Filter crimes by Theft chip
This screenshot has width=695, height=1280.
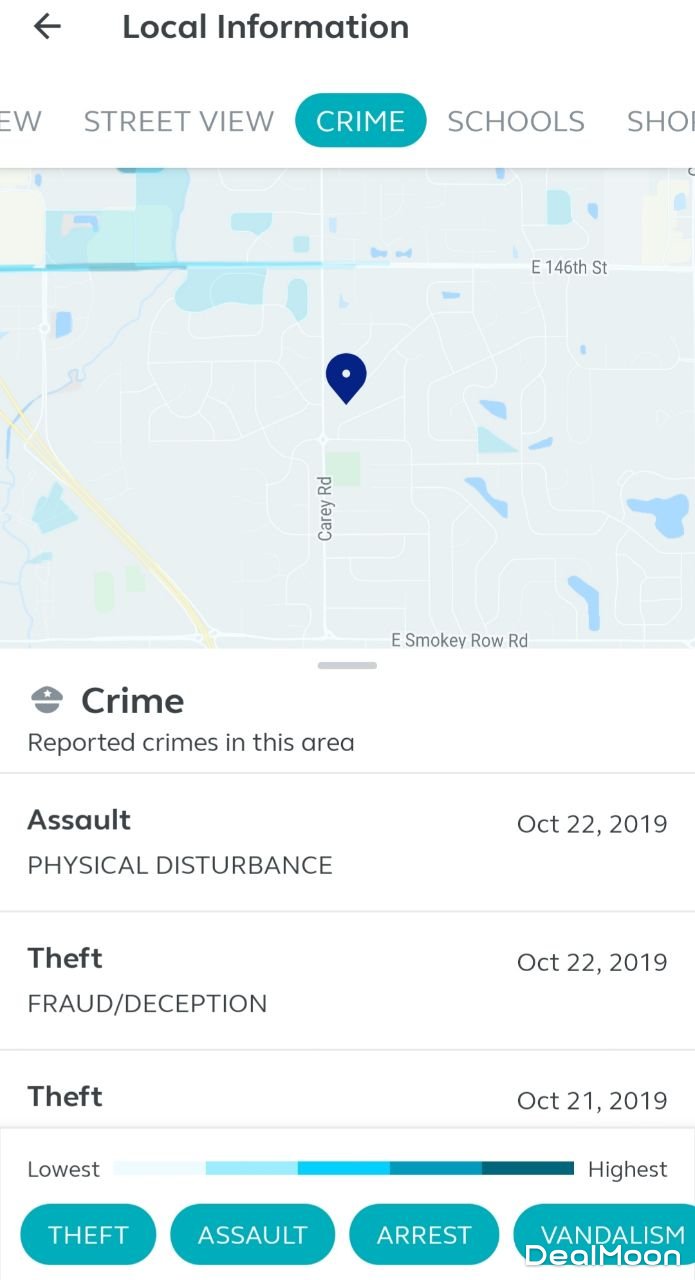pyautogui.click(x=88, y=1234)
